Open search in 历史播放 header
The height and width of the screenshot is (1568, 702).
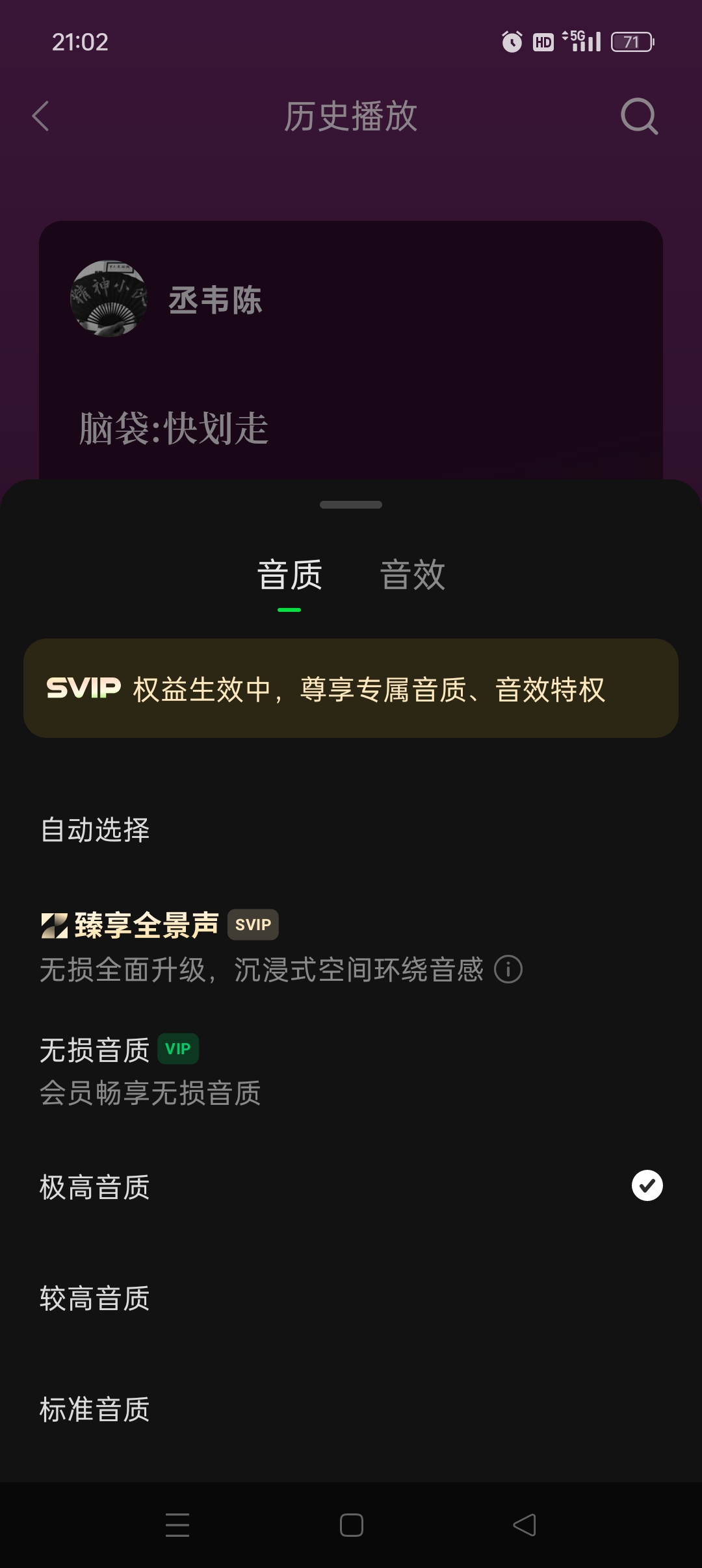click(639, 117)
